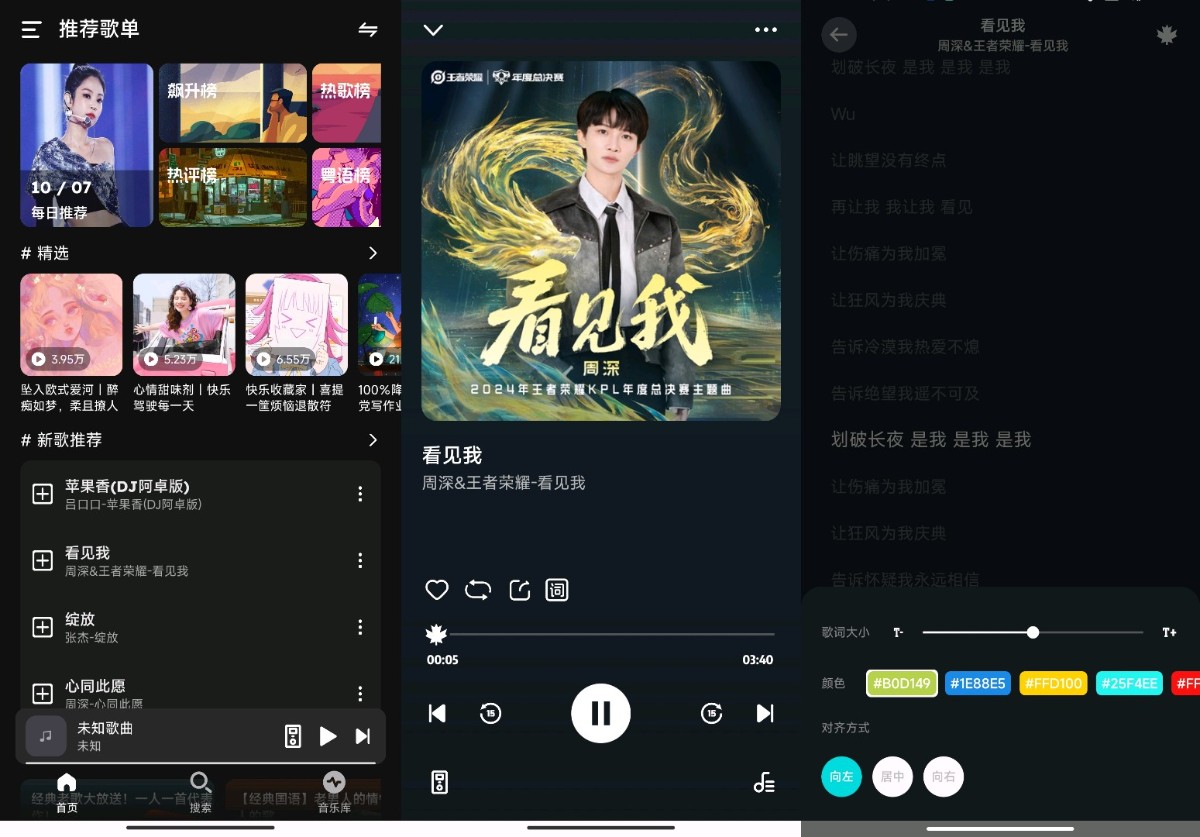This screenshot has width=1200, height=837.
Task: Play the 未知歌曲 mini player track
Action: [x=328, y=737]
